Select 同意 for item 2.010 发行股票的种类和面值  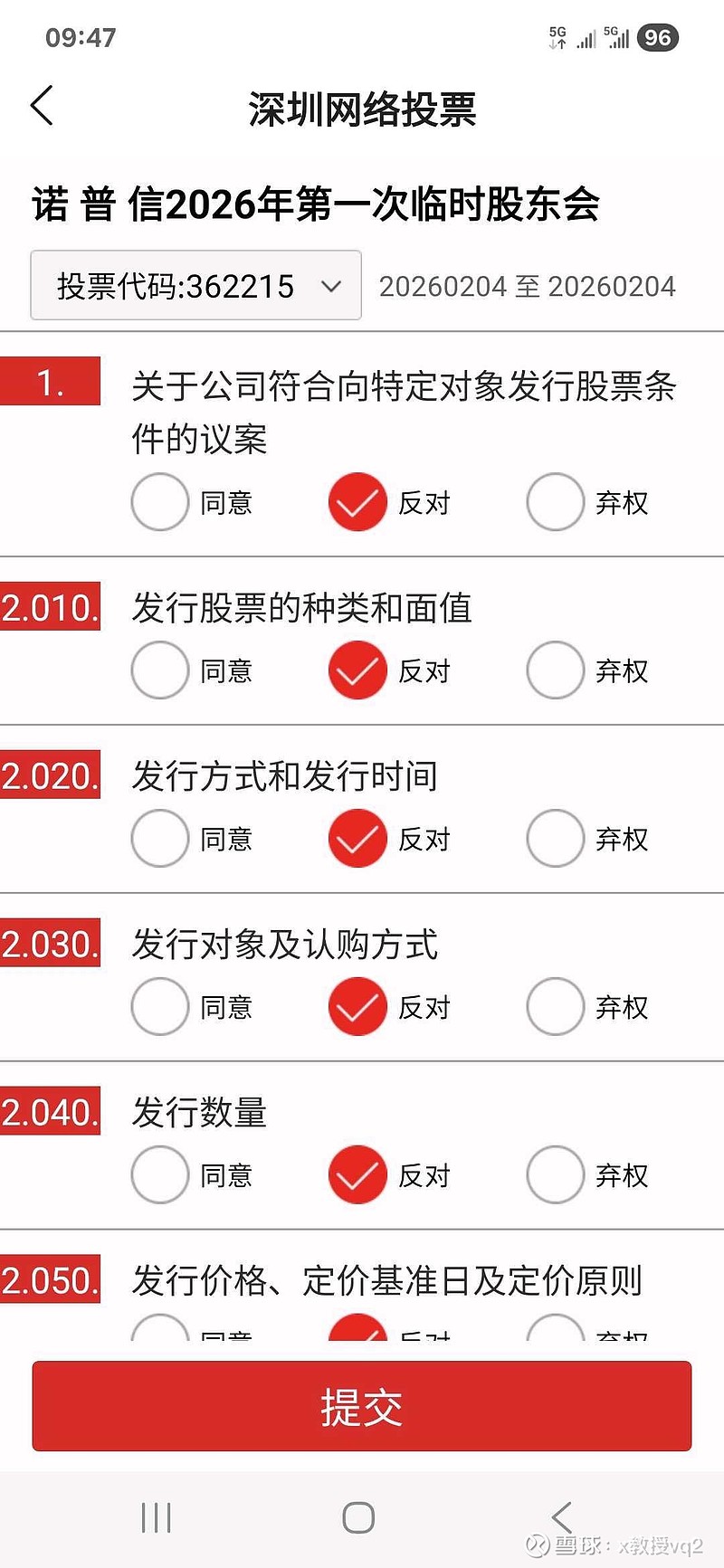[x=159, y=670]
